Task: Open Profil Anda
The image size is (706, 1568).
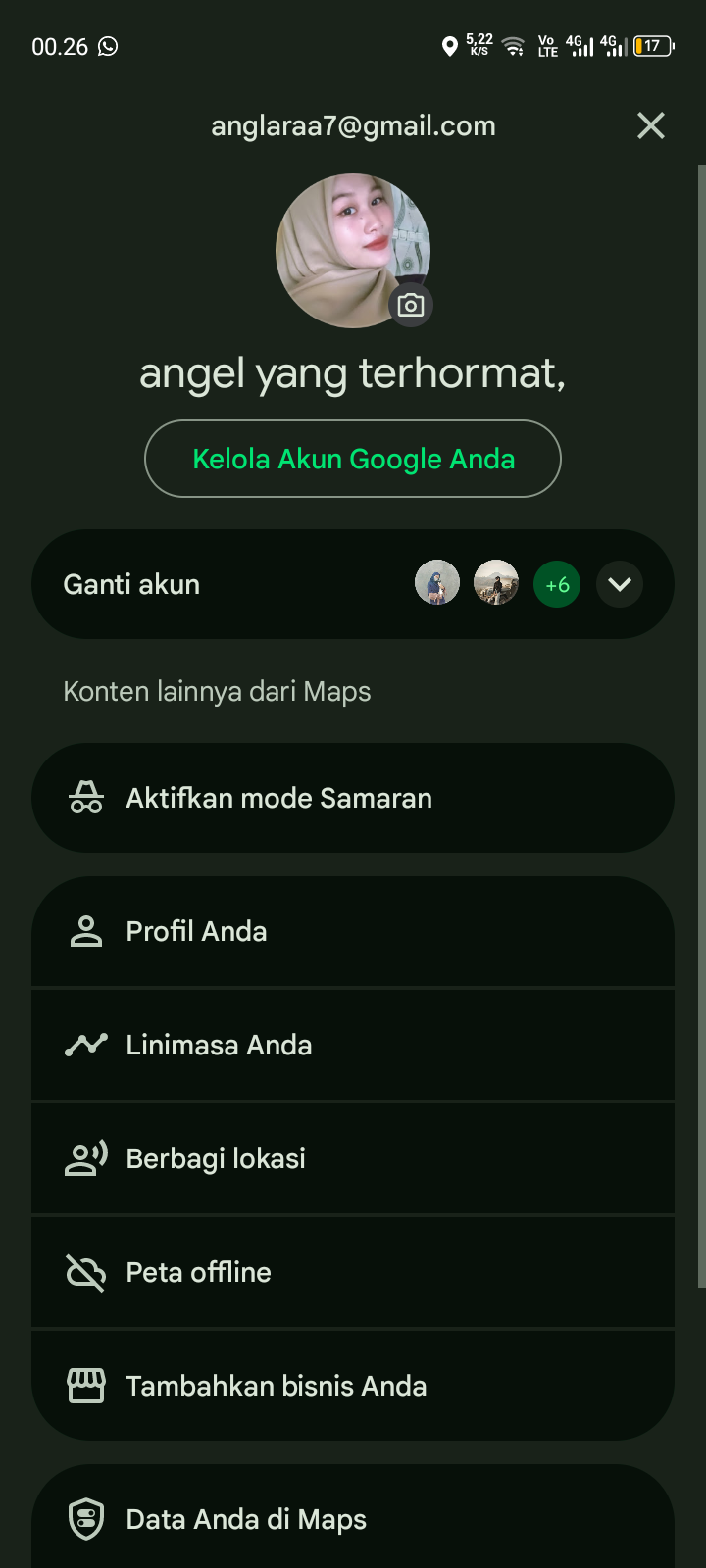Action: point(353,931)
